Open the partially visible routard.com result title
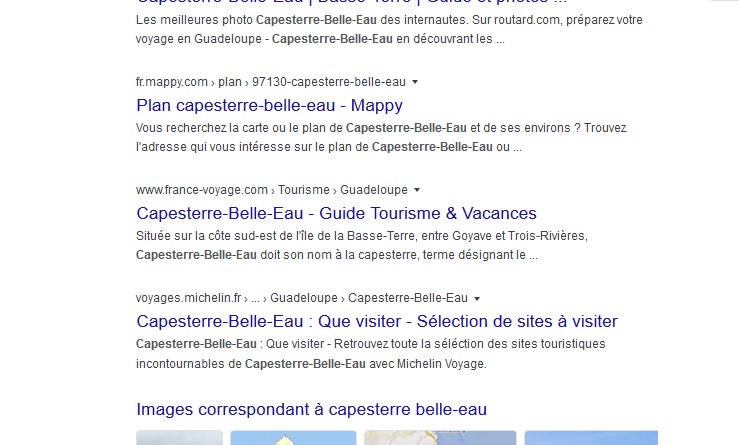The height and width of the screenshot is (445, 739). coord(350,2)
